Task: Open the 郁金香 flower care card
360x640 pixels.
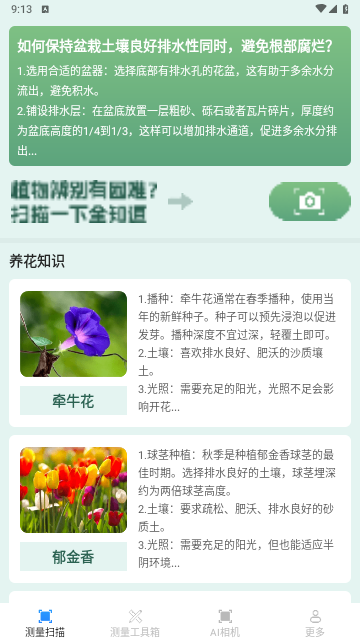Action: point(180,509)
